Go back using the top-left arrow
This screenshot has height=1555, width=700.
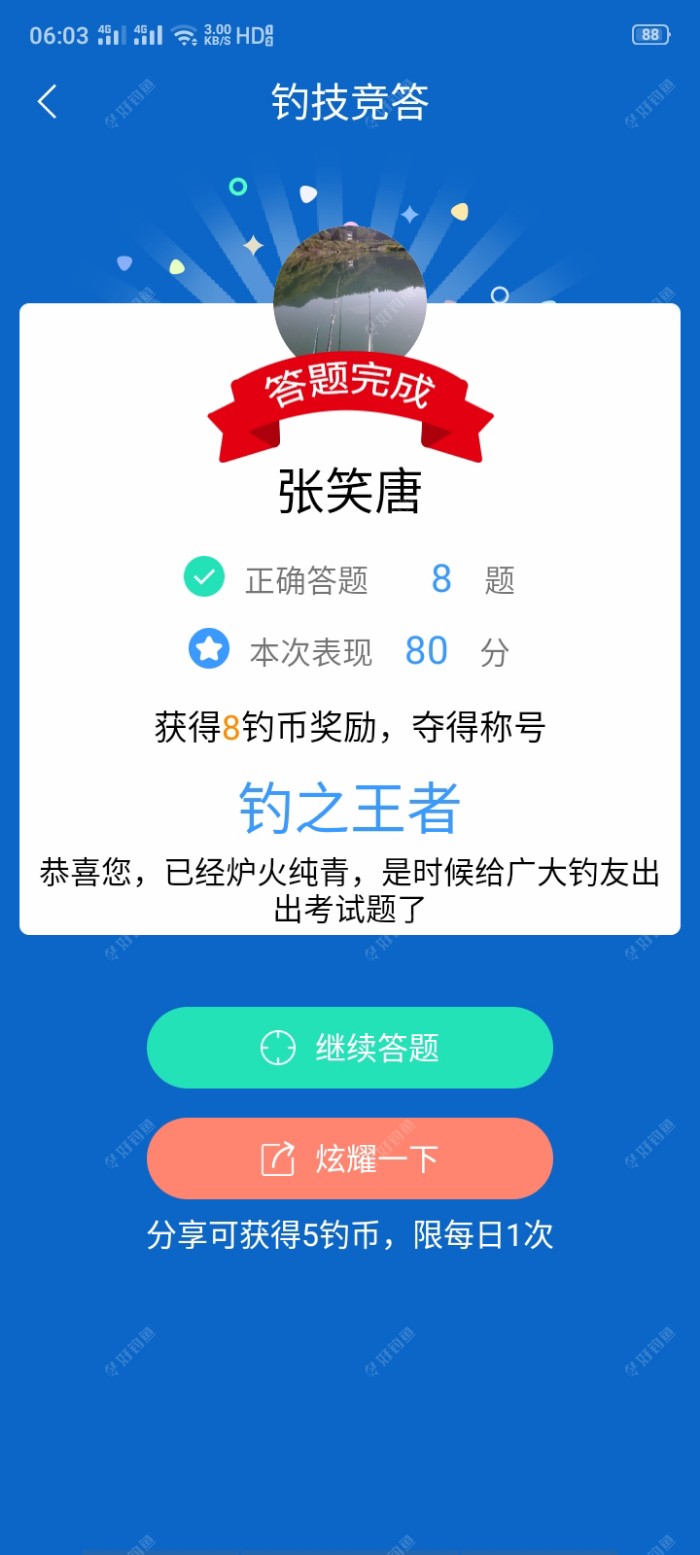tap(47, 102)
